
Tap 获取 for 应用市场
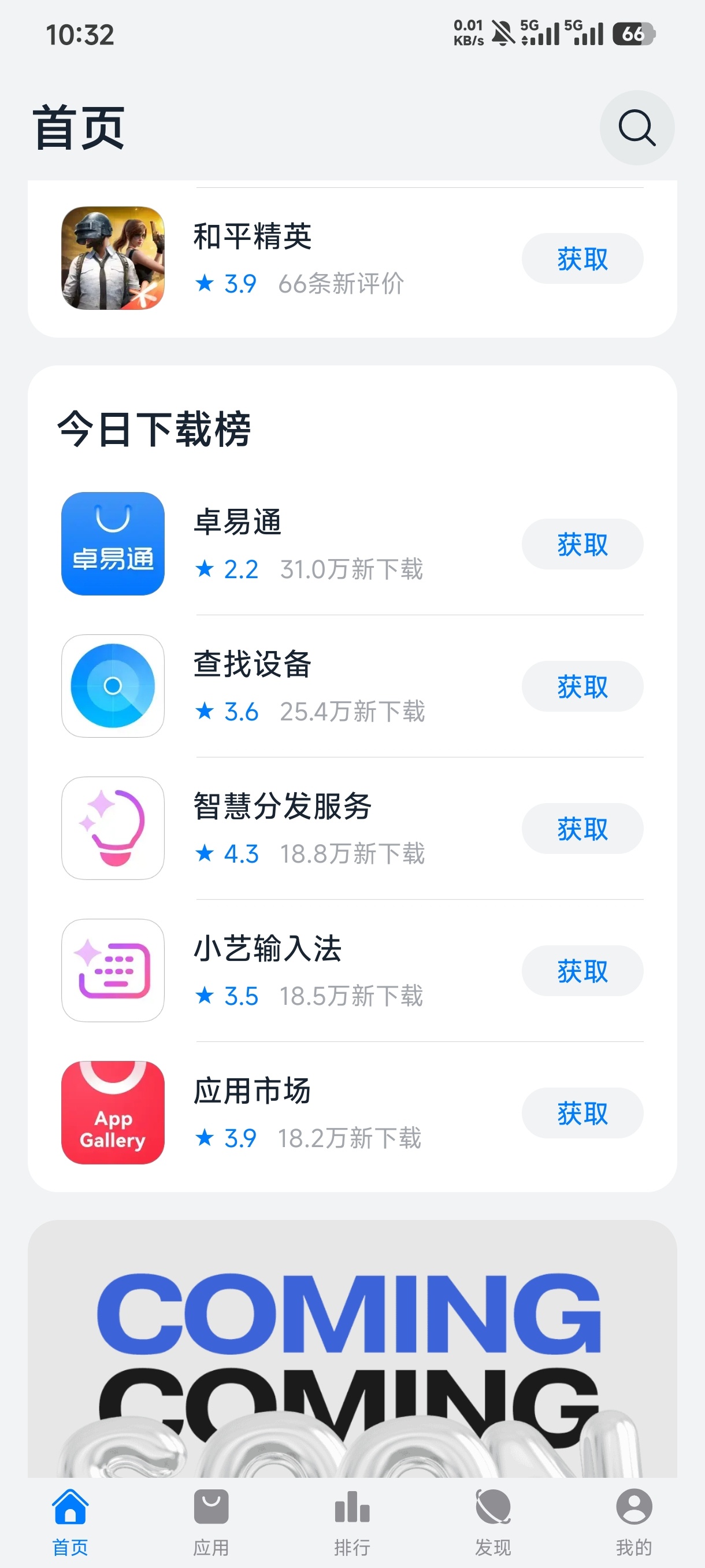tap(581, 1114)
